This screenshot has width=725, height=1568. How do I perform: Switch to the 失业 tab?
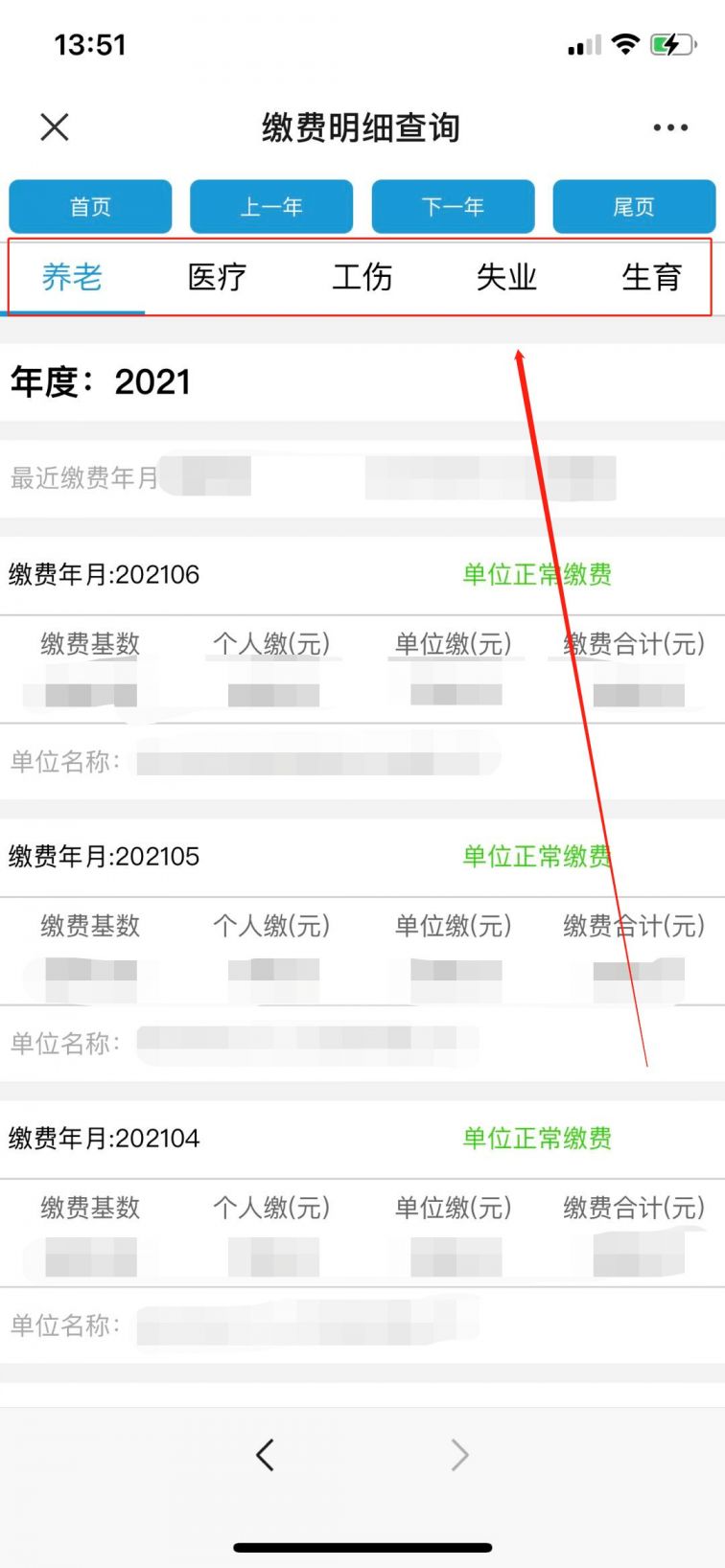pyautogui.click(x=506, y=277)
